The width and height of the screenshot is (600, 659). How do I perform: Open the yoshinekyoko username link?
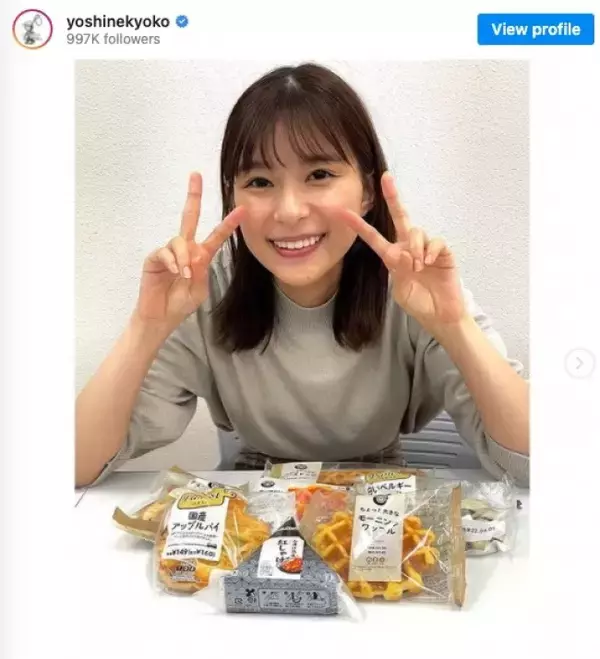tap(118, 21)
